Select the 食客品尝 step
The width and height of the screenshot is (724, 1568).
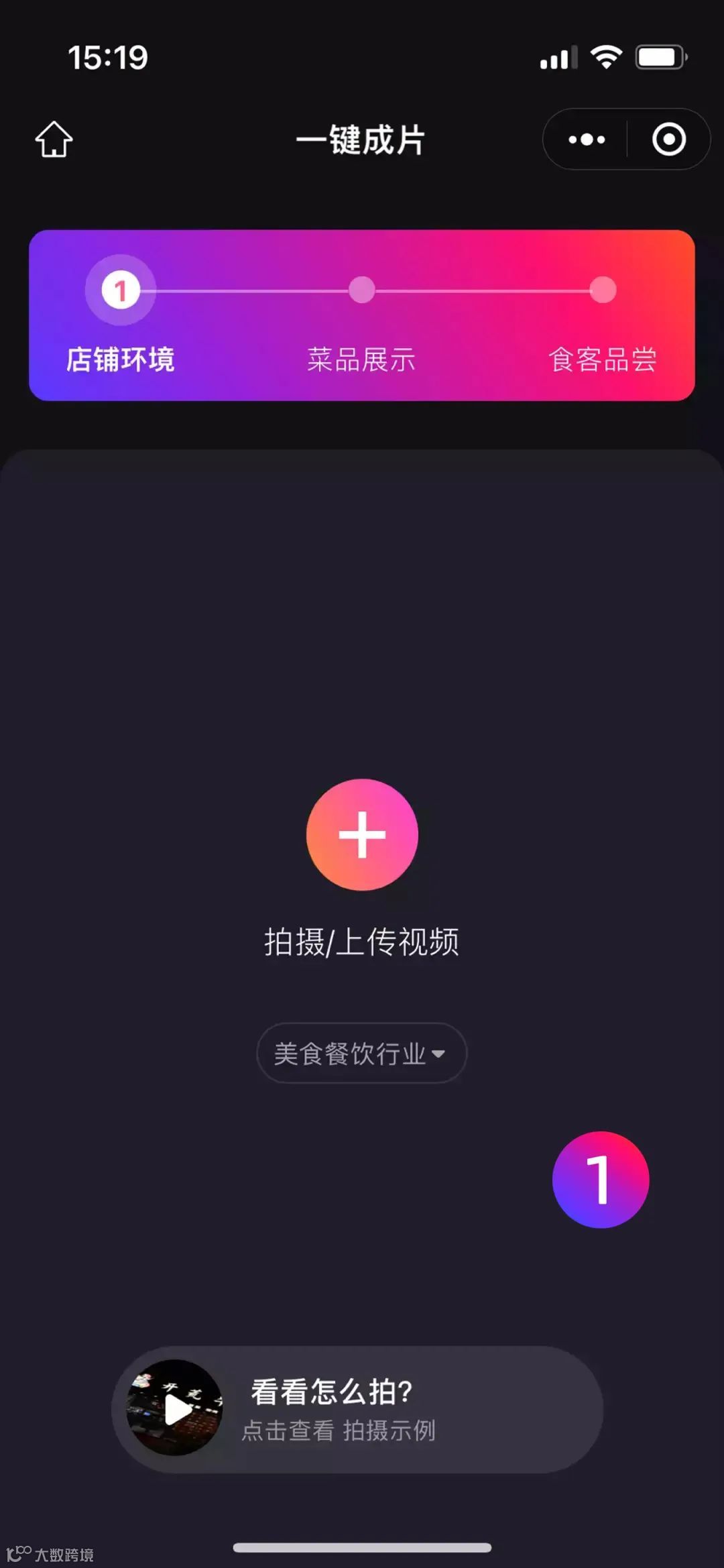[602, 359]
